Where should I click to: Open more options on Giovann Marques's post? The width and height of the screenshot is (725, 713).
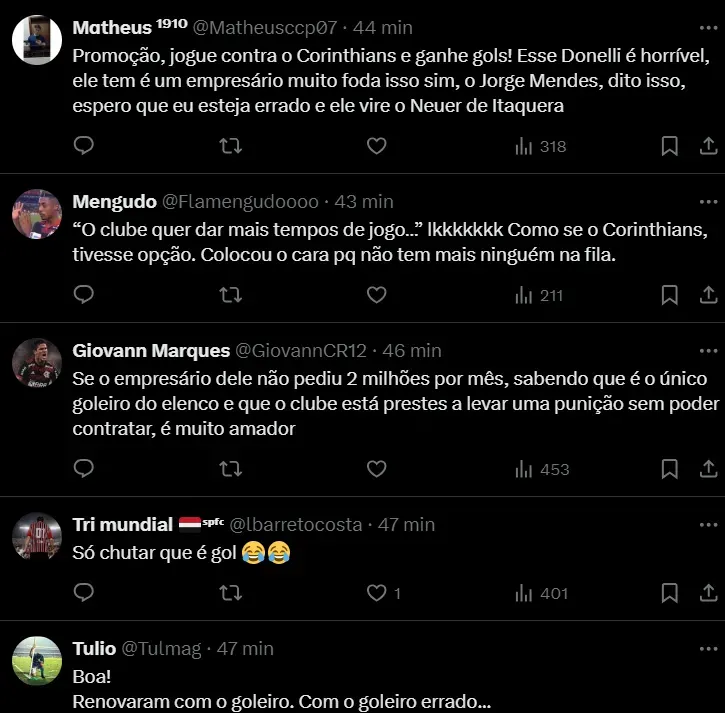[708, 350]
